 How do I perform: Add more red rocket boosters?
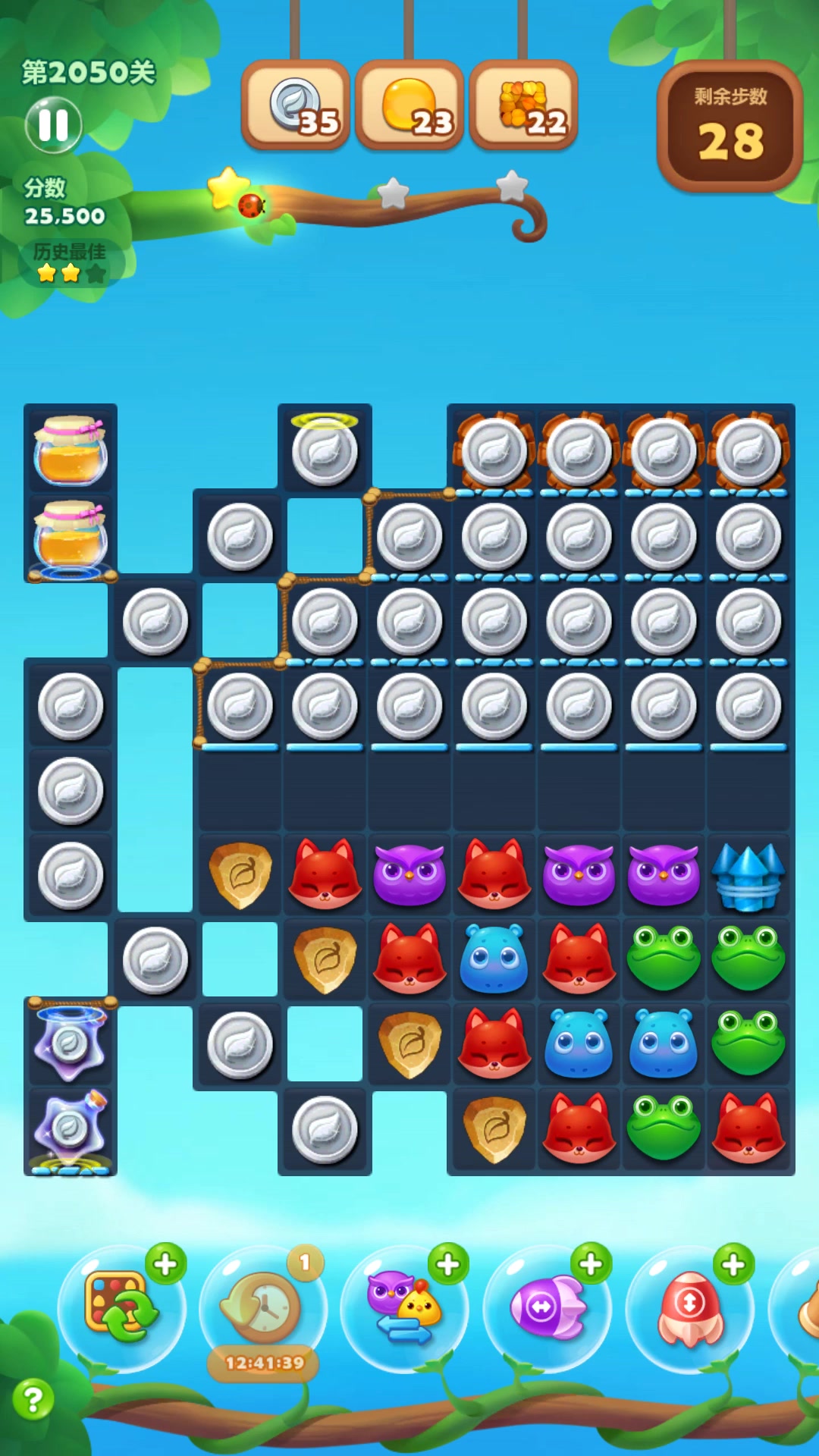pos(733,1264)
